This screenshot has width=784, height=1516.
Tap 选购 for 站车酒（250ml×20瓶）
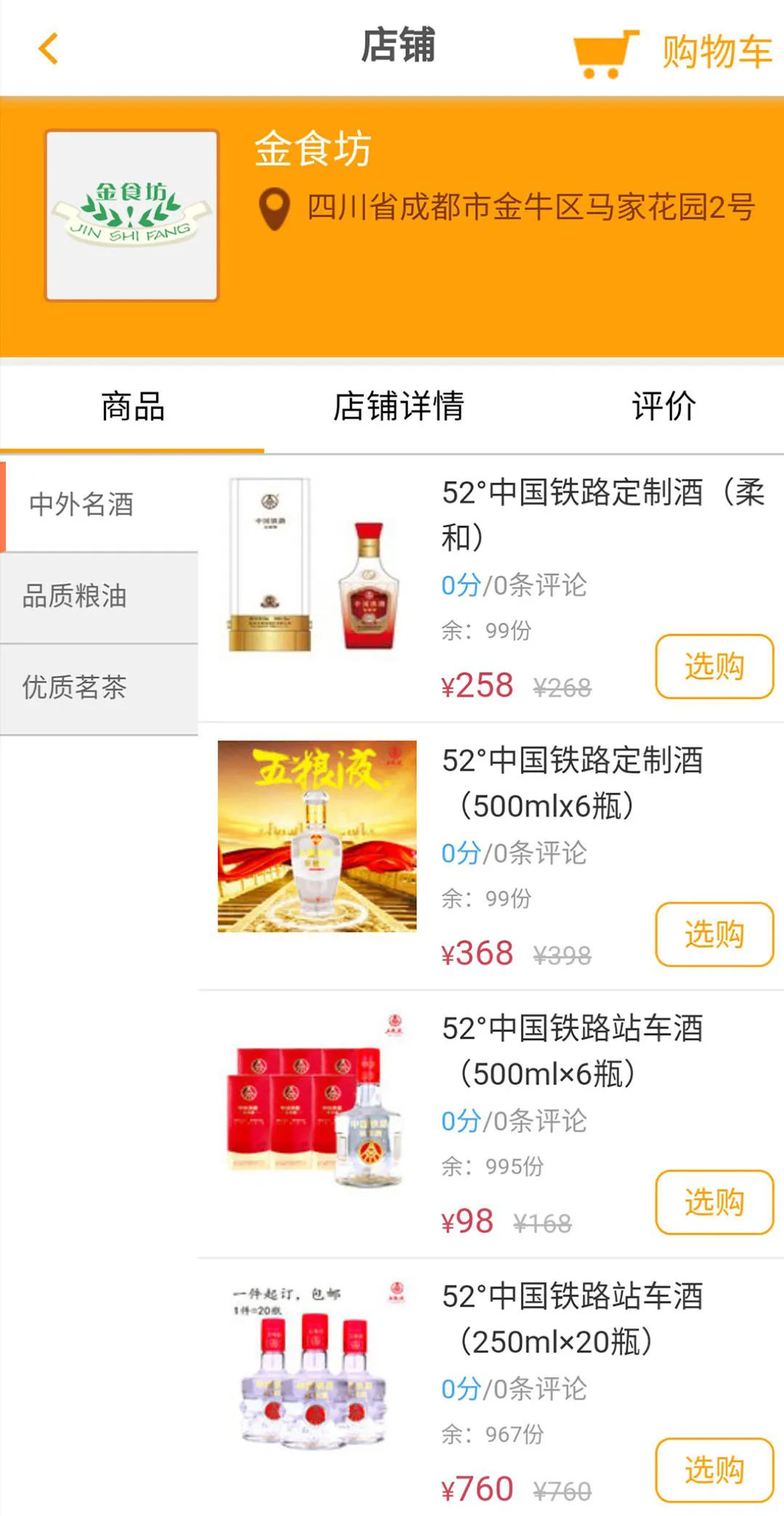tap(714, 1469)
